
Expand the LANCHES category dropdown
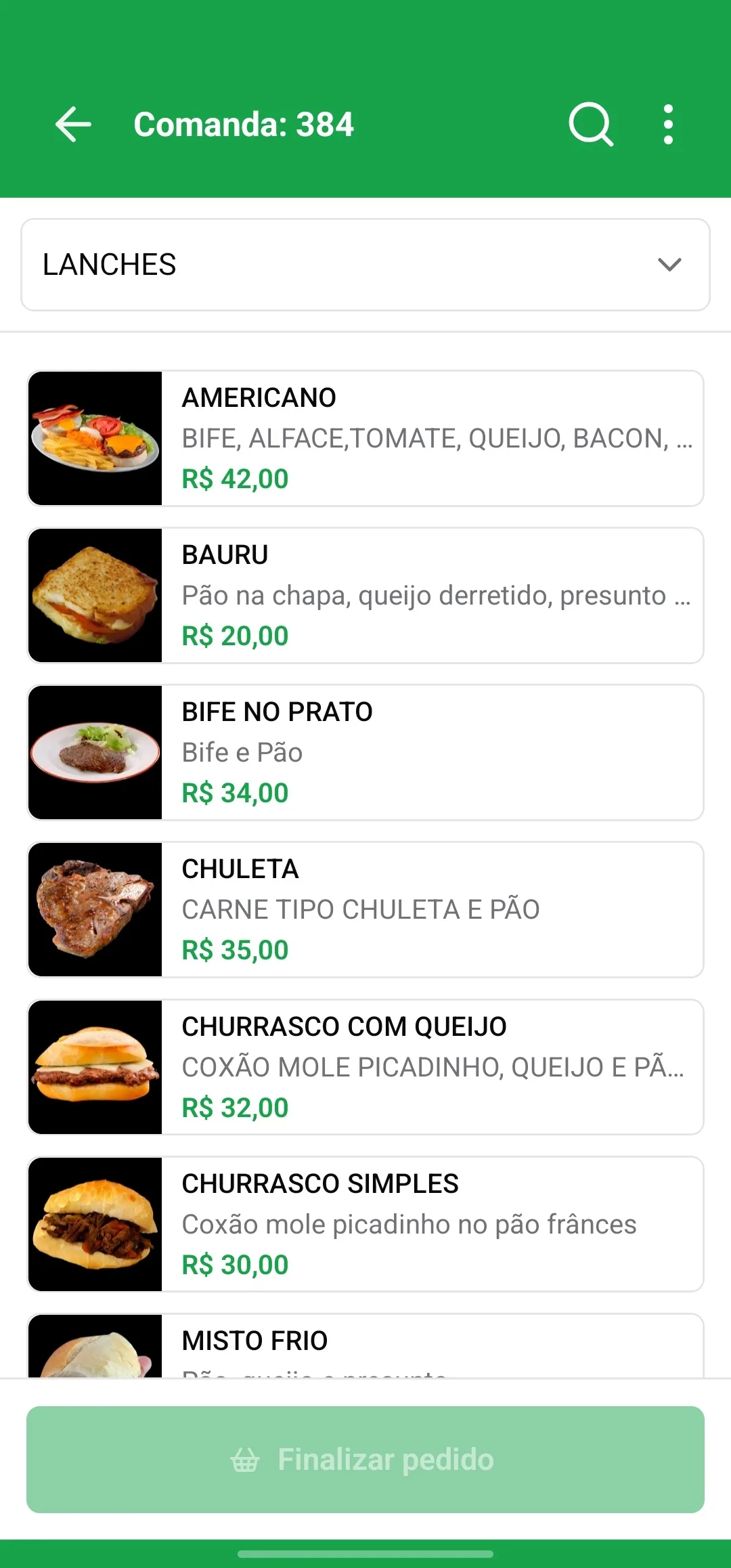coord(365,265)
